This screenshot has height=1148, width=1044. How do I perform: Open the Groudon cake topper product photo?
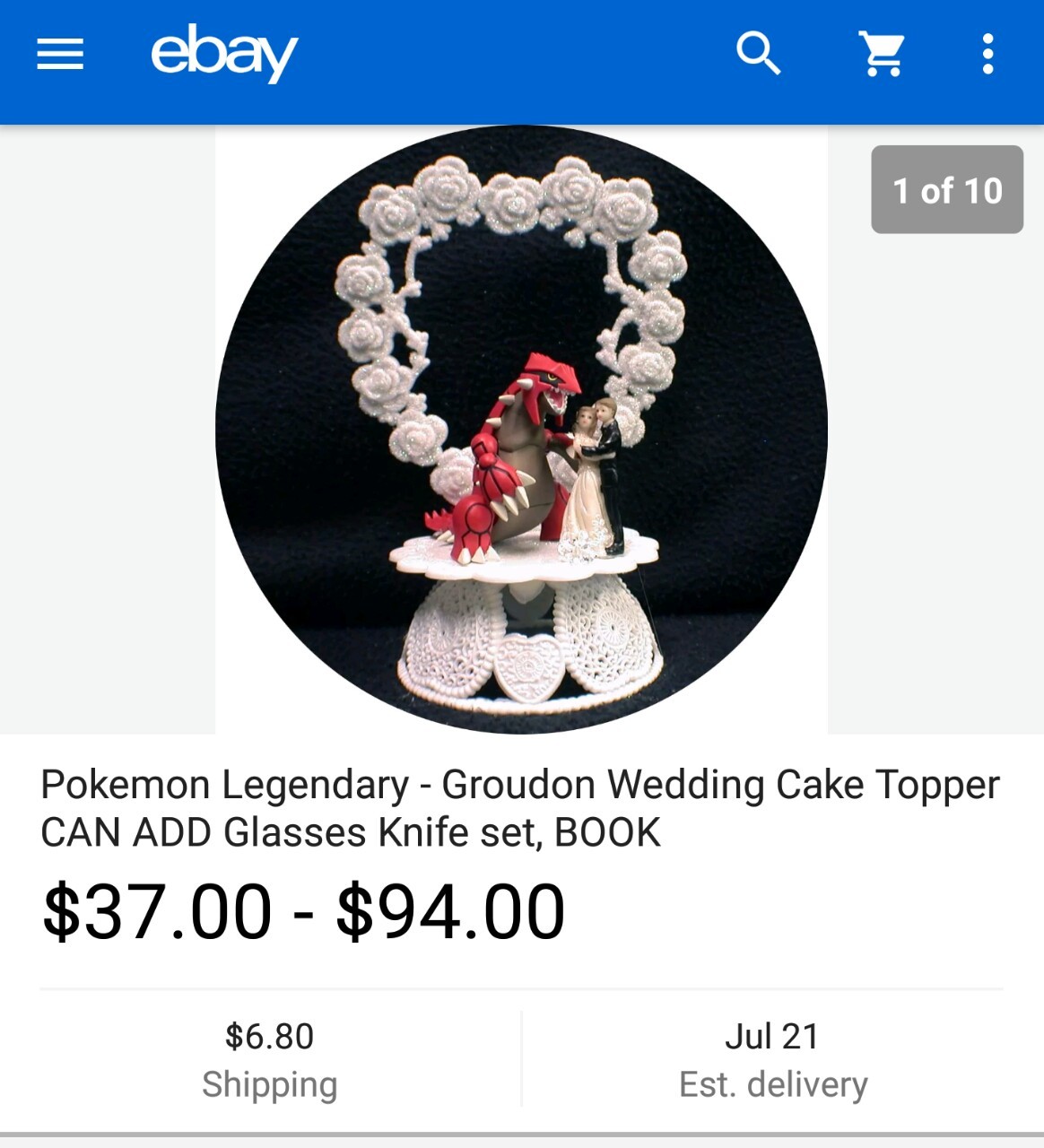pos(521,430)
